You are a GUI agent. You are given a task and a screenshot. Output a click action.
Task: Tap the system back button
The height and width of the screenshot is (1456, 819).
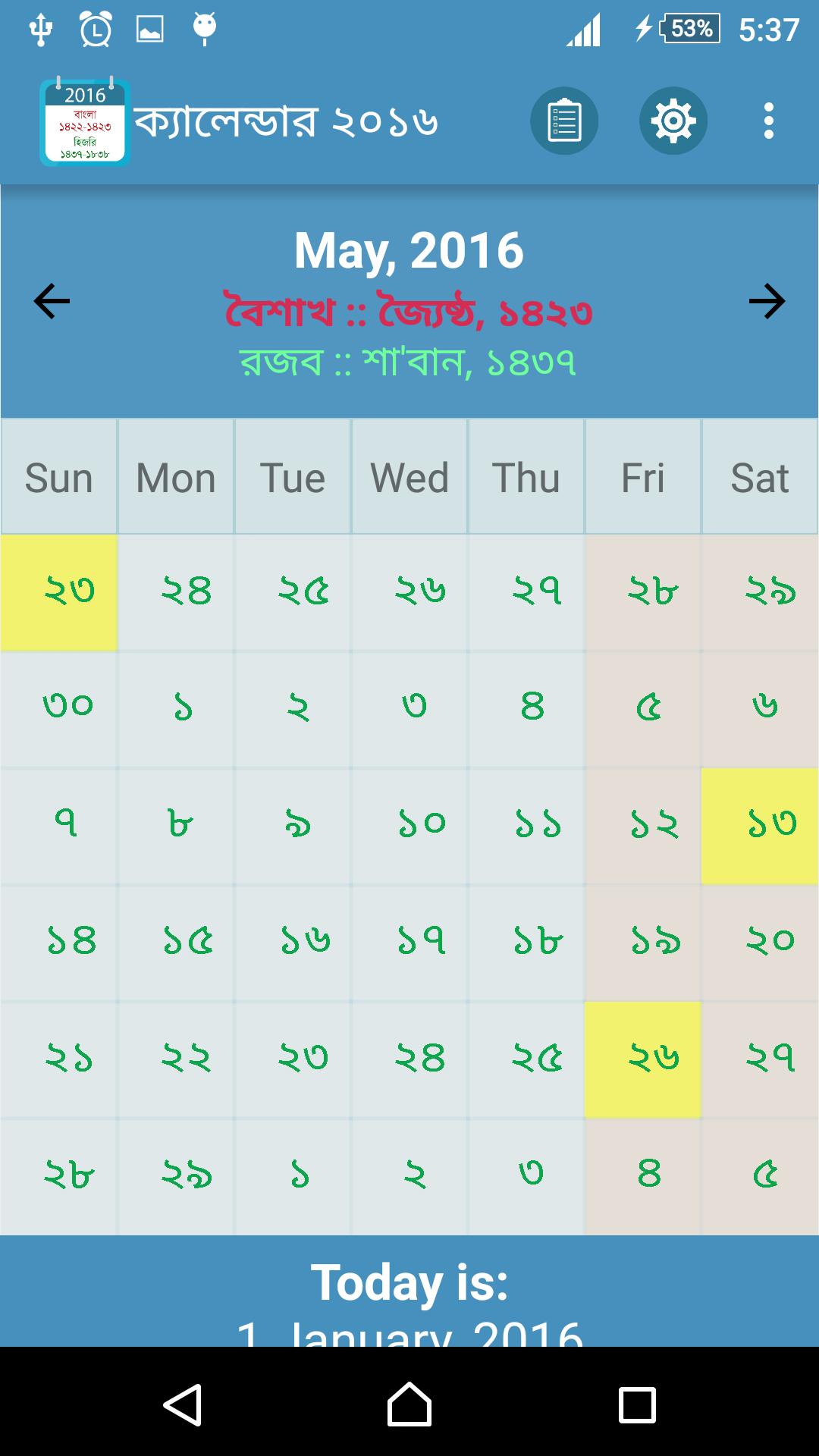click(x=183, y=1404)
